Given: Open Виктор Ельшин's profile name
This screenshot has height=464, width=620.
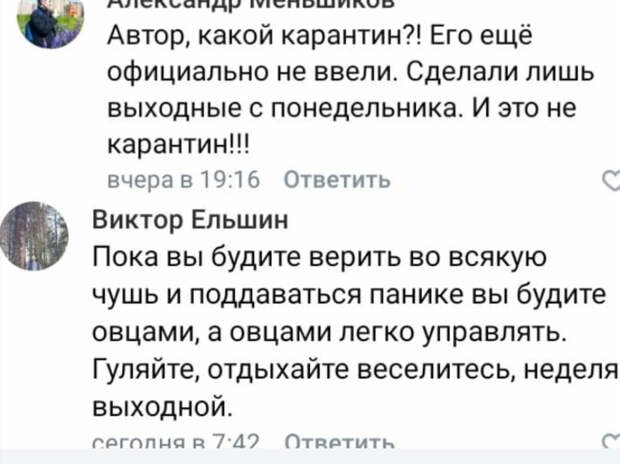Looking at the screenshot, I should coord(190,219).
